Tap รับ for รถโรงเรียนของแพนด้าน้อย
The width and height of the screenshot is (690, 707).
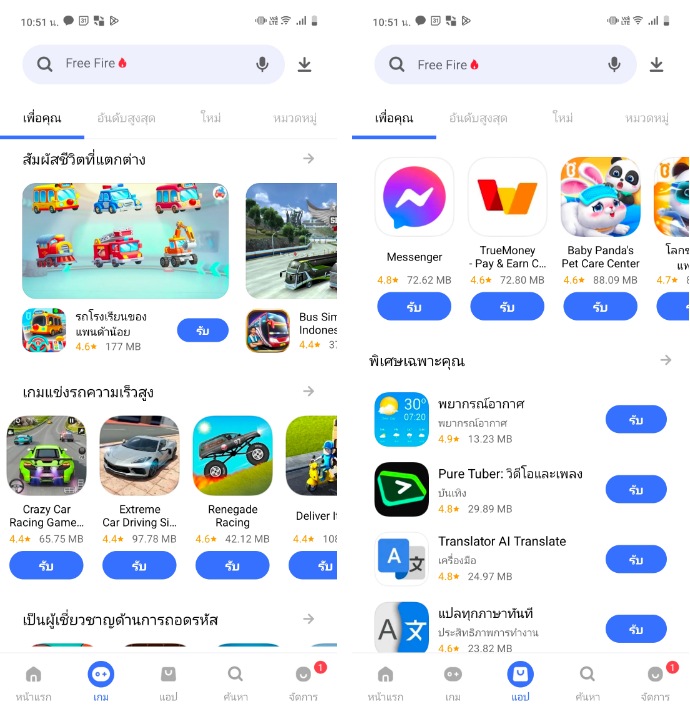click(202, 330)
